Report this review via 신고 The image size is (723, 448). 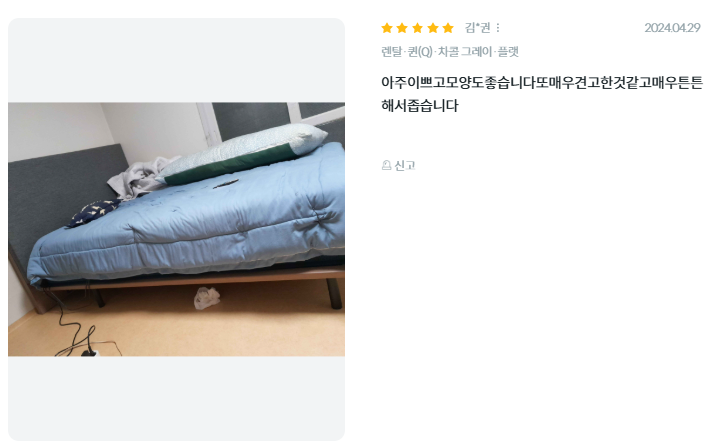click(398, 165)
